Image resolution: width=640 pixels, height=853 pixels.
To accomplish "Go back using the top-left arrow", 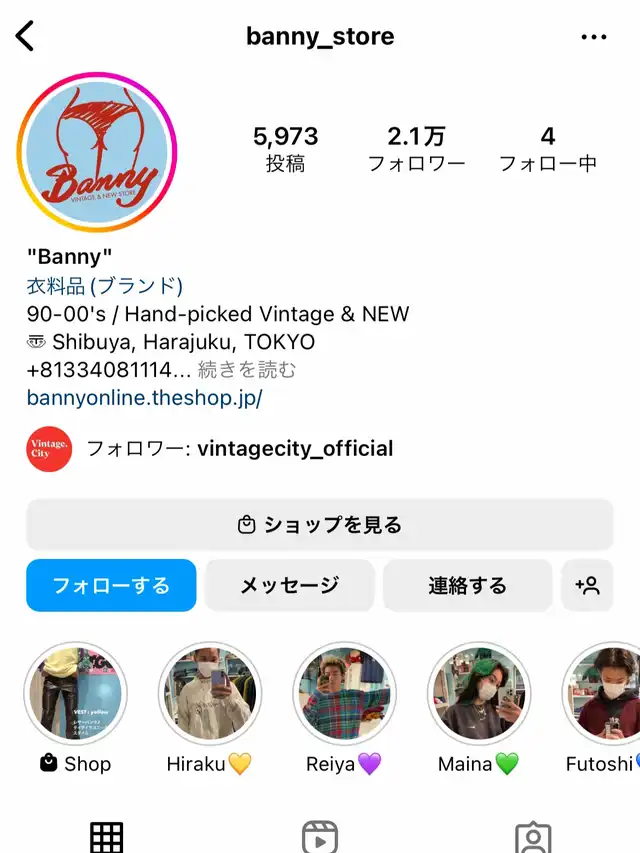I will (x=25, y=37).
